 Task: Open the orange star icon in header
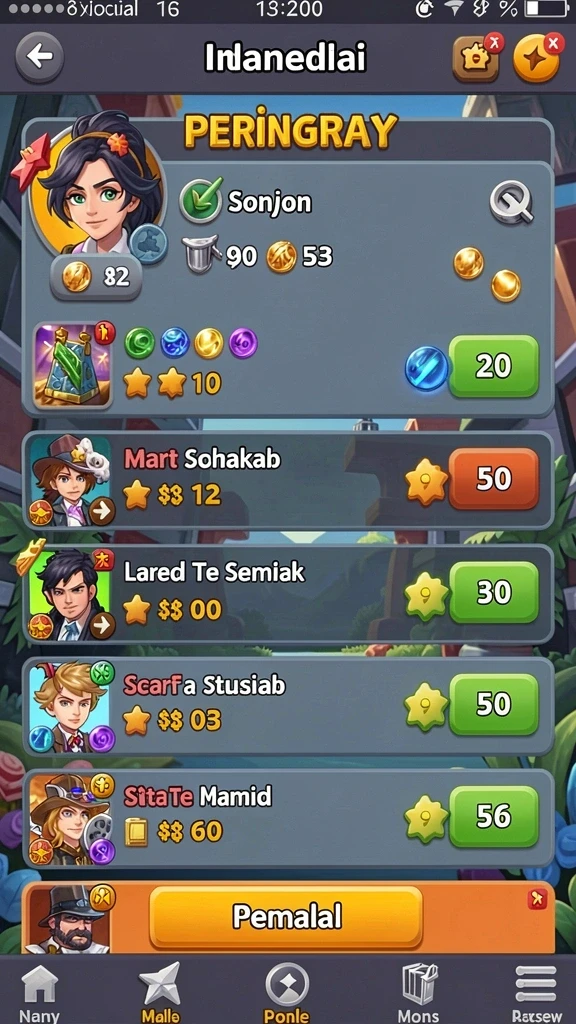537,59
